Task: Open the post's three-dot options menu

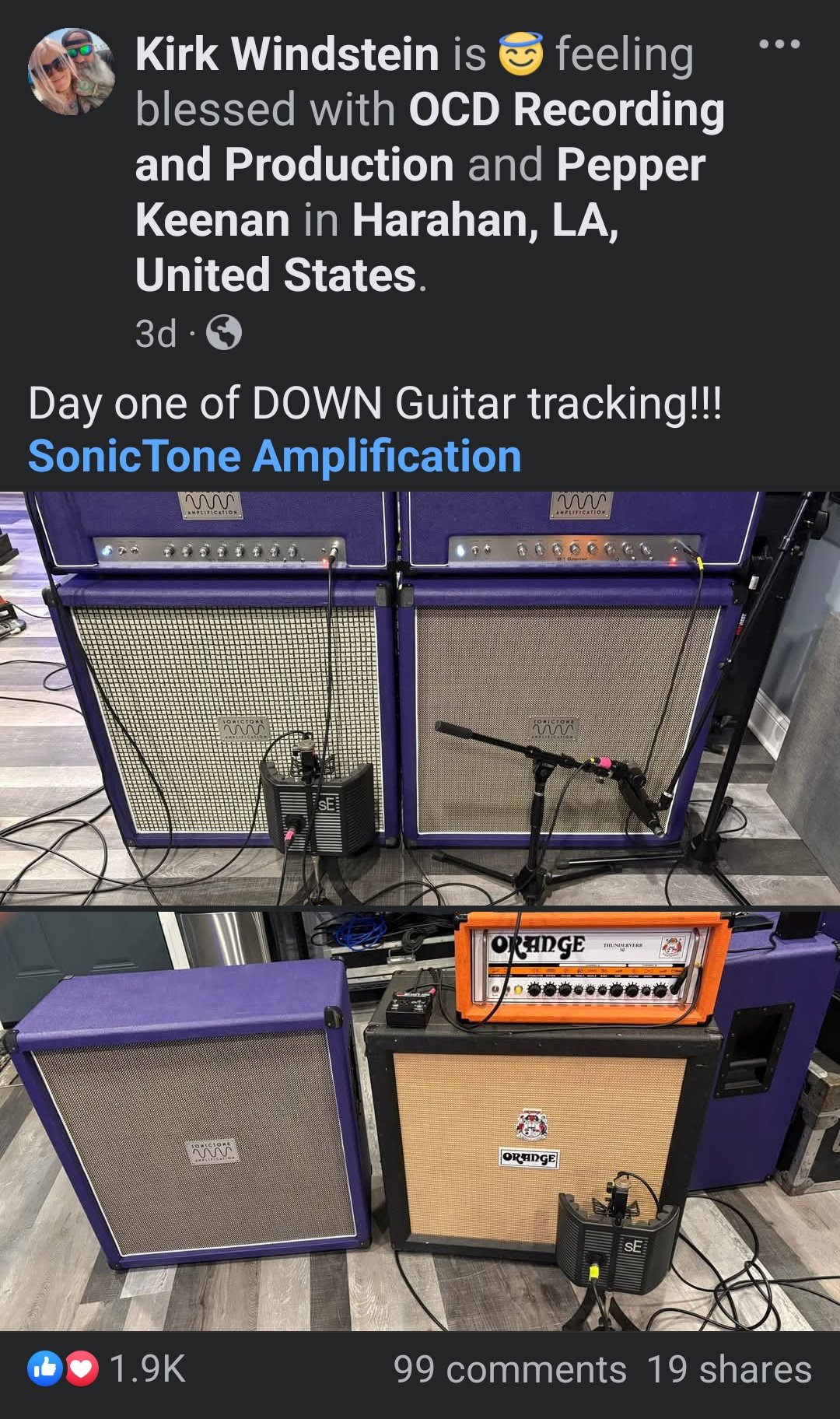Action: [779, 45]
